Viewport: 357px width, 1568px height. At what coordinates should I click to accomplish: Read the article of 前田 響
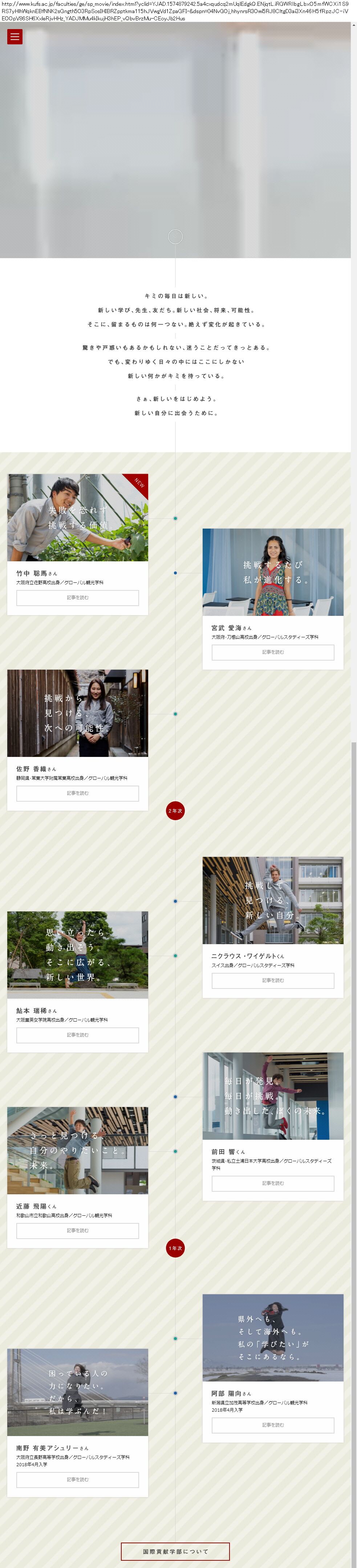pos(272,1183)
